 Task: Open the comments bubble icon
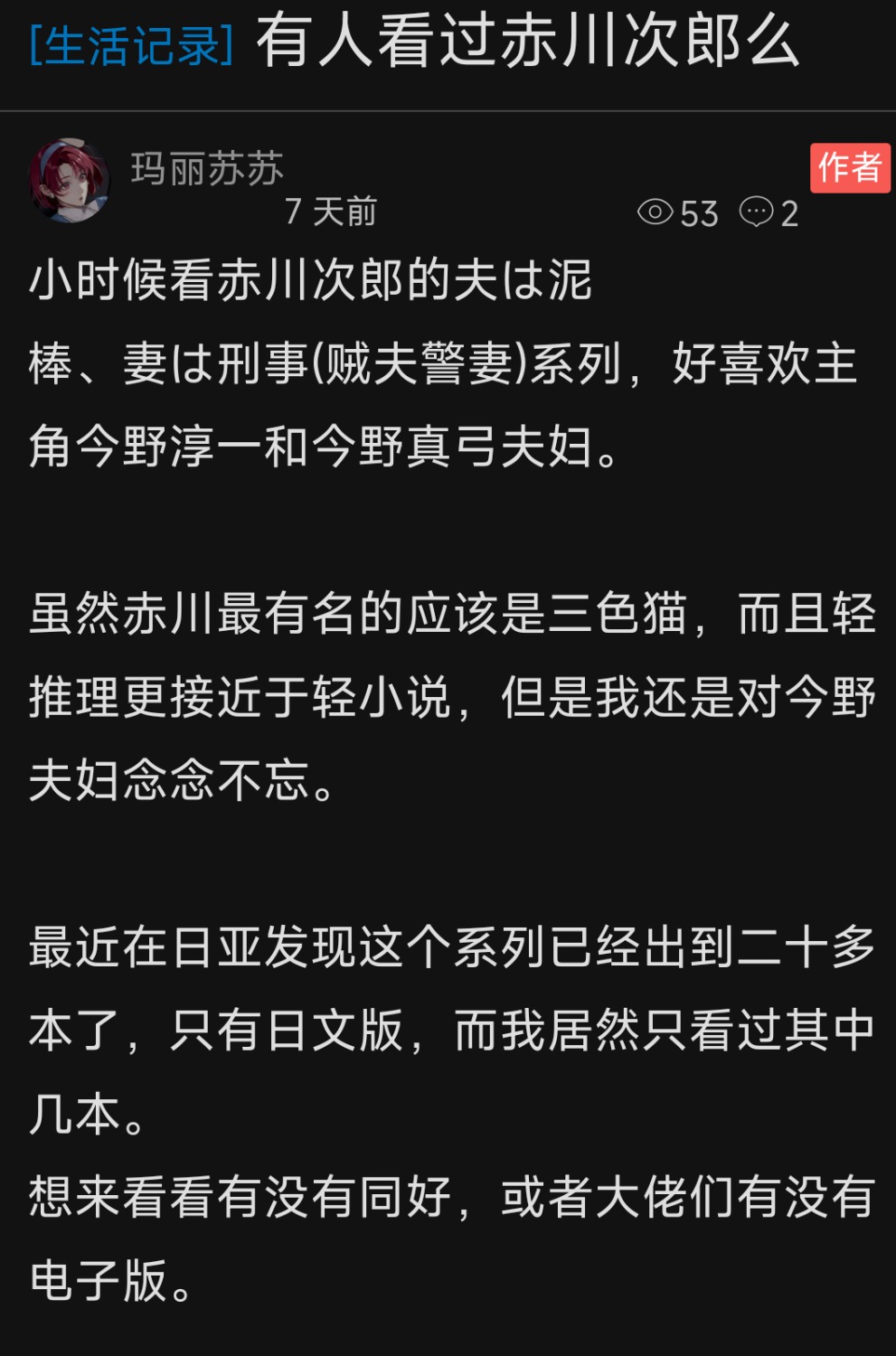756,212
